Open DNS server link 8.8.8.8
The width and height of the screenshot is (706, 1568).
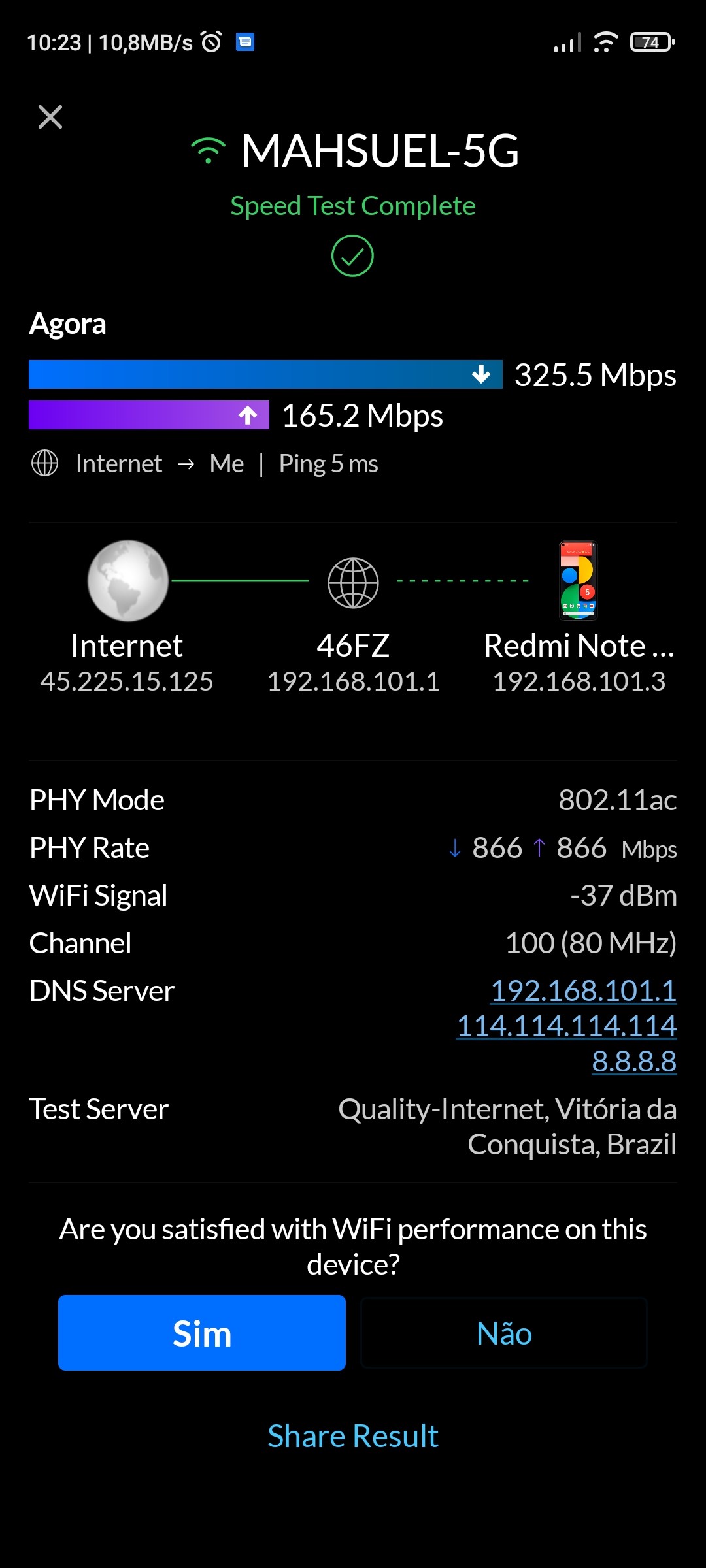pyautogui.click(x=633, y=1061)
